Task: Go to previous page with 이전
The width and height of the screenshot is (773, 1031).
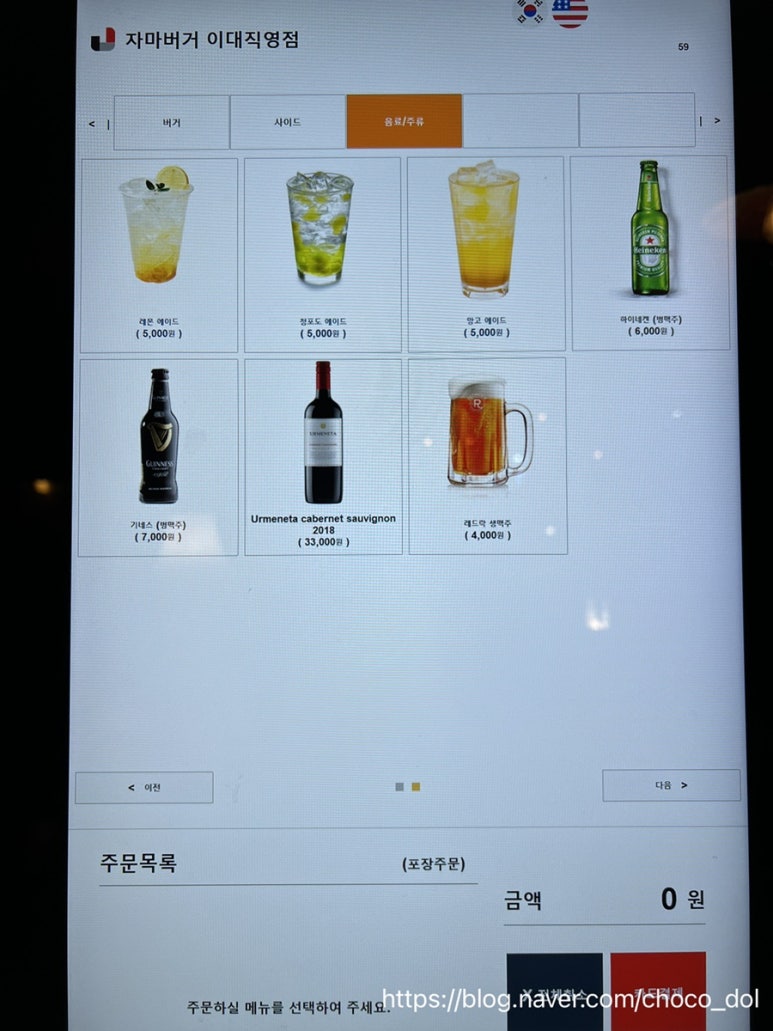Action: coord(144,787)
